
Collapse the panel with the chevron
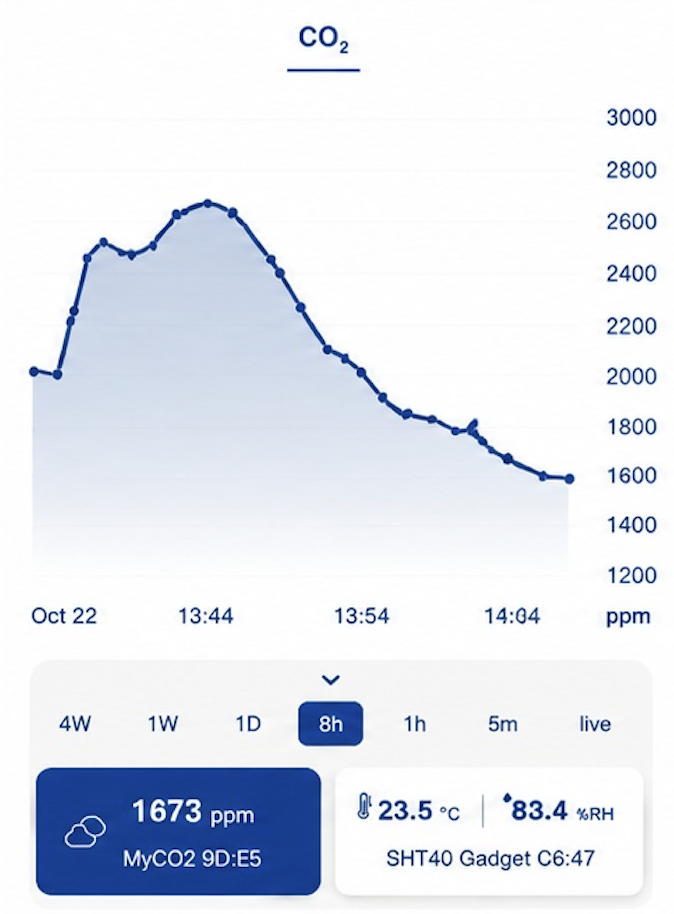[331, 680]
